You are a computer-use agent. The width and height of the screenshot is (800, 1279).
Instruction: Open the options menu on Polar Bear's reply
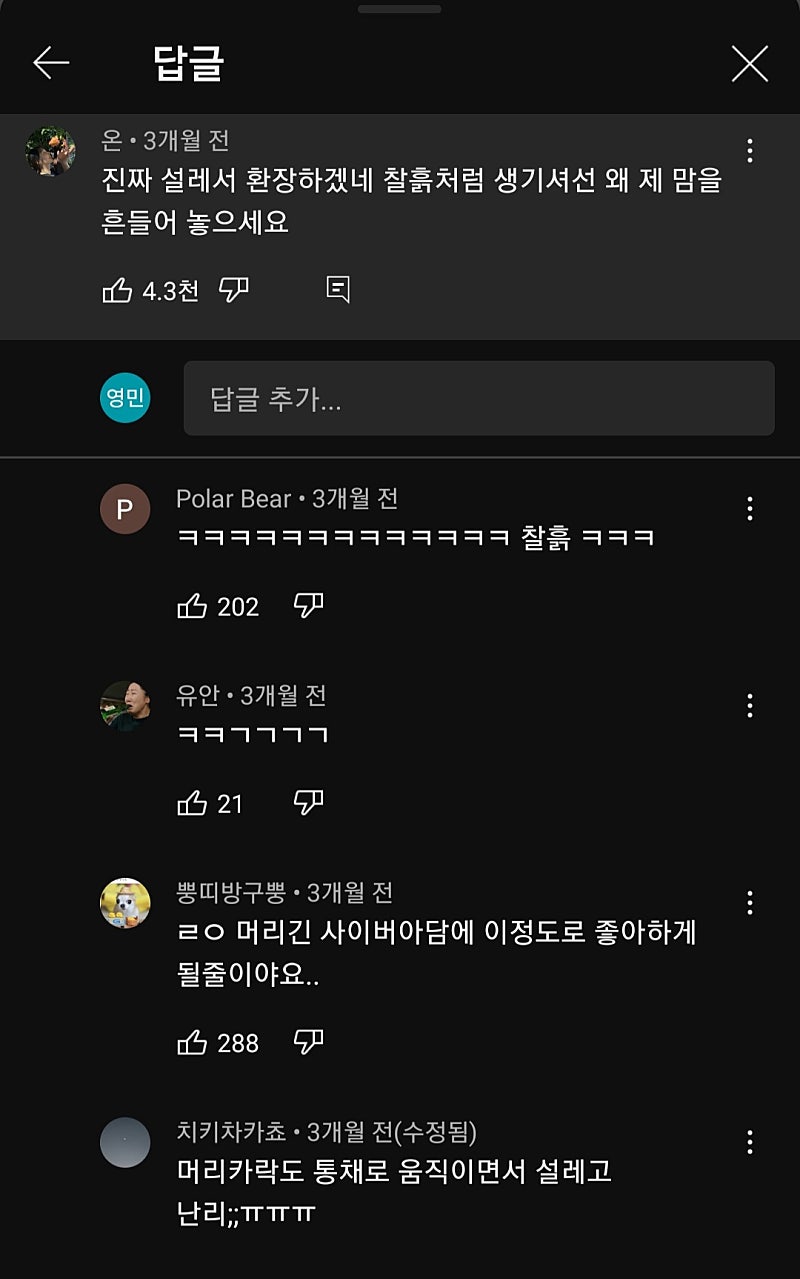coord(749,509)
